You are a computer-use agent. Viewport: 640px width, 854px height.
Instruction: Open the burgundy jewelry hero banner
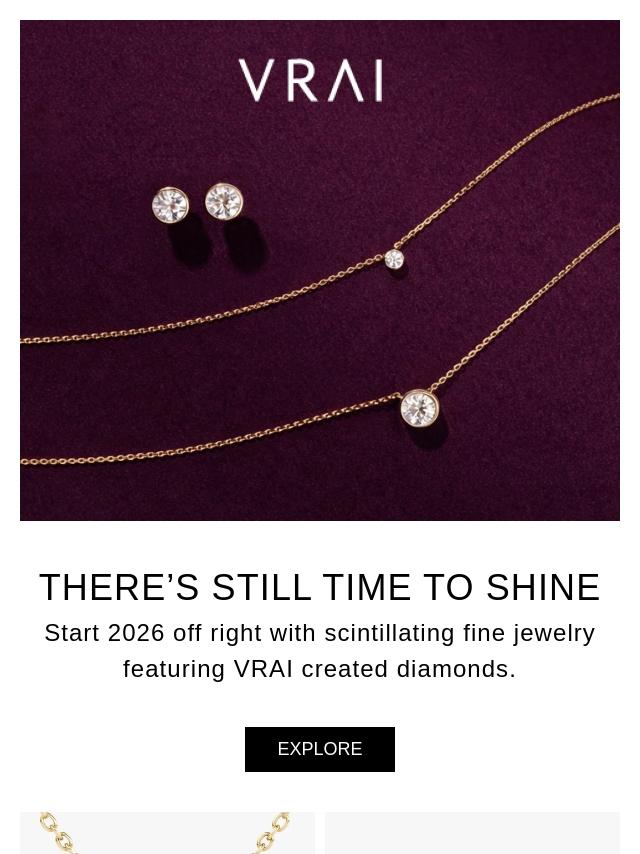320,270
